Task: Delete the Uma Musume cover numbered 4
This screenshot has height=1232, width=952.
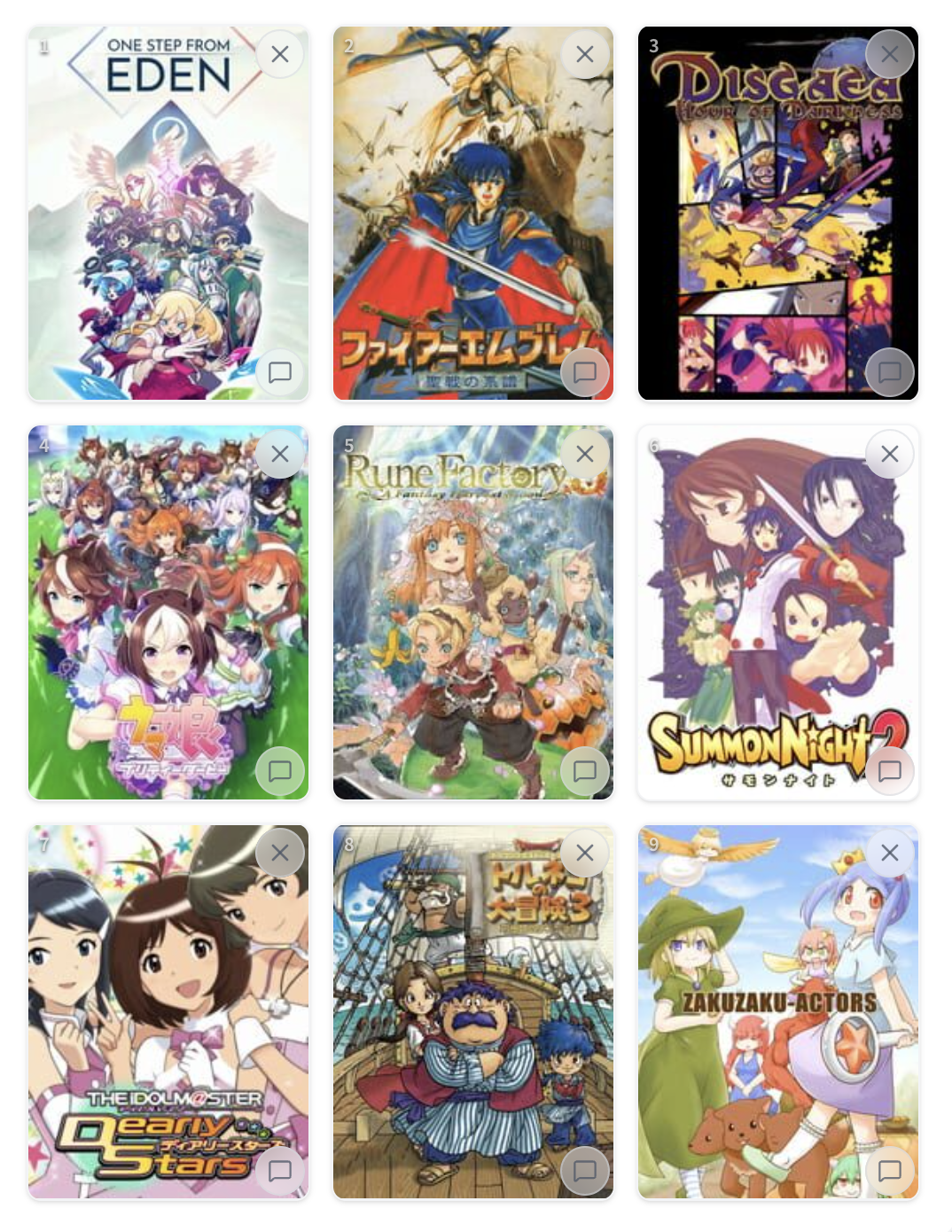Action: pos(279,454)
